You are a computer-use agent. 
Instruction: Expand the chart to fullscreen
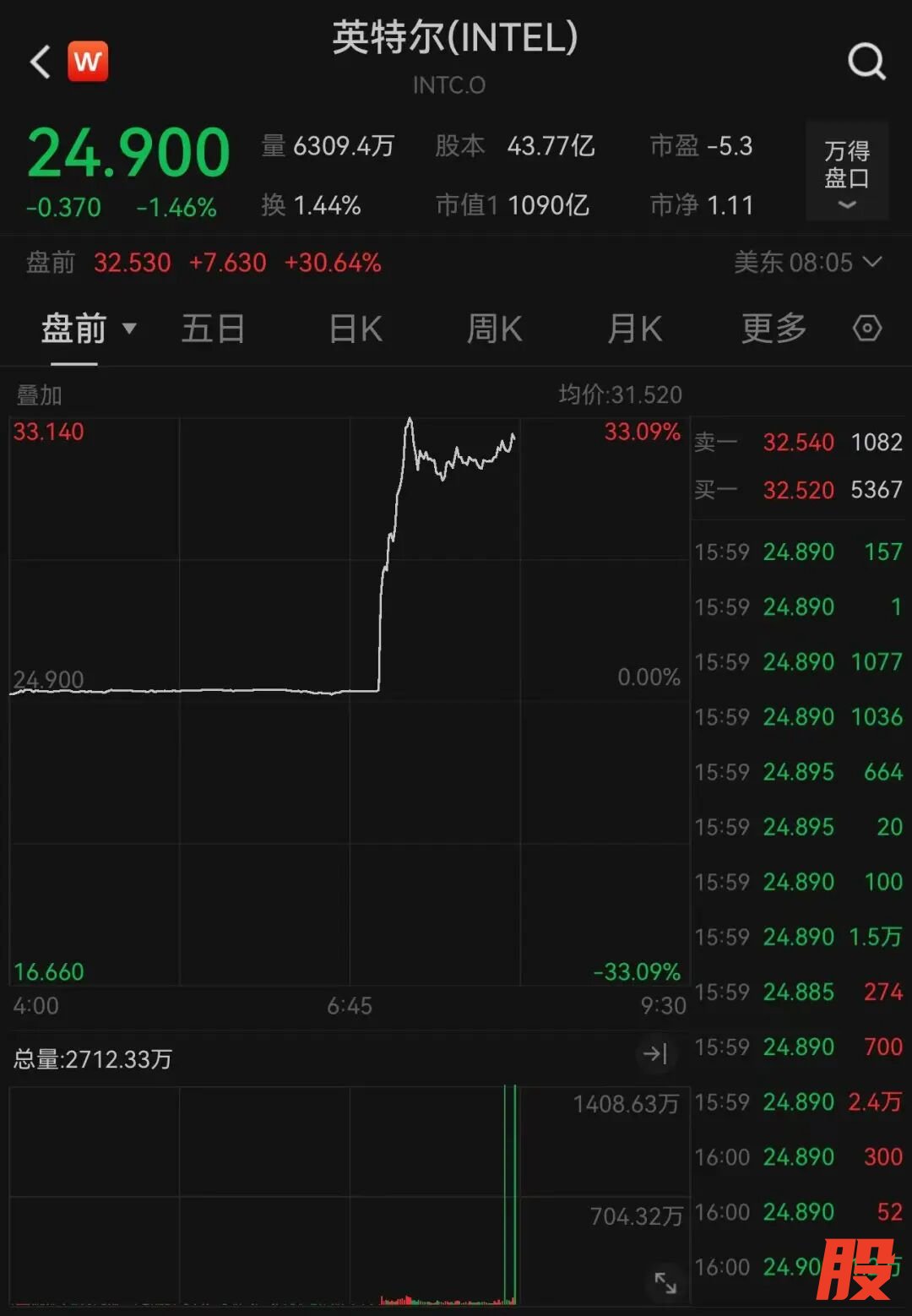(665, 1282)
